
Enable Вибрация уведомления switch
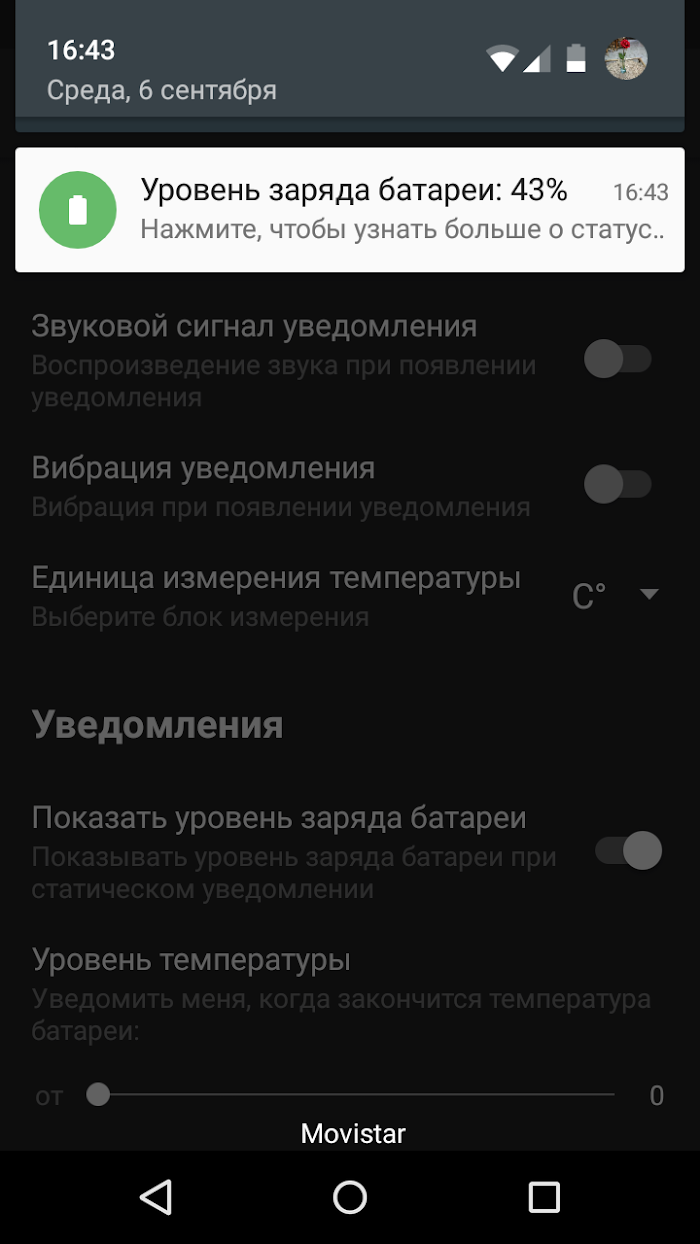[x=618, y=485]
